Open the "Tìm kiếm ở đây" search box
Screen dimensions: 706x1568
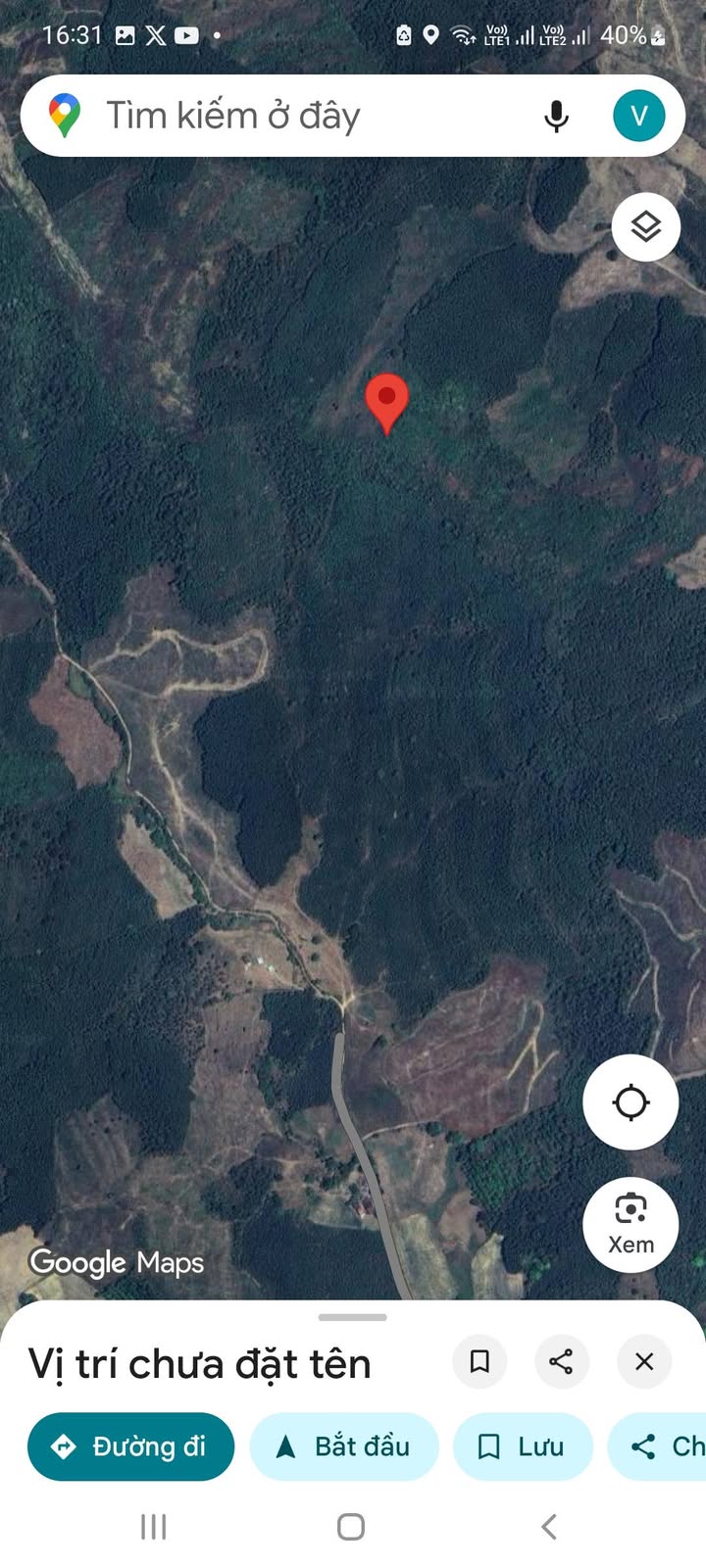(294, 116)
